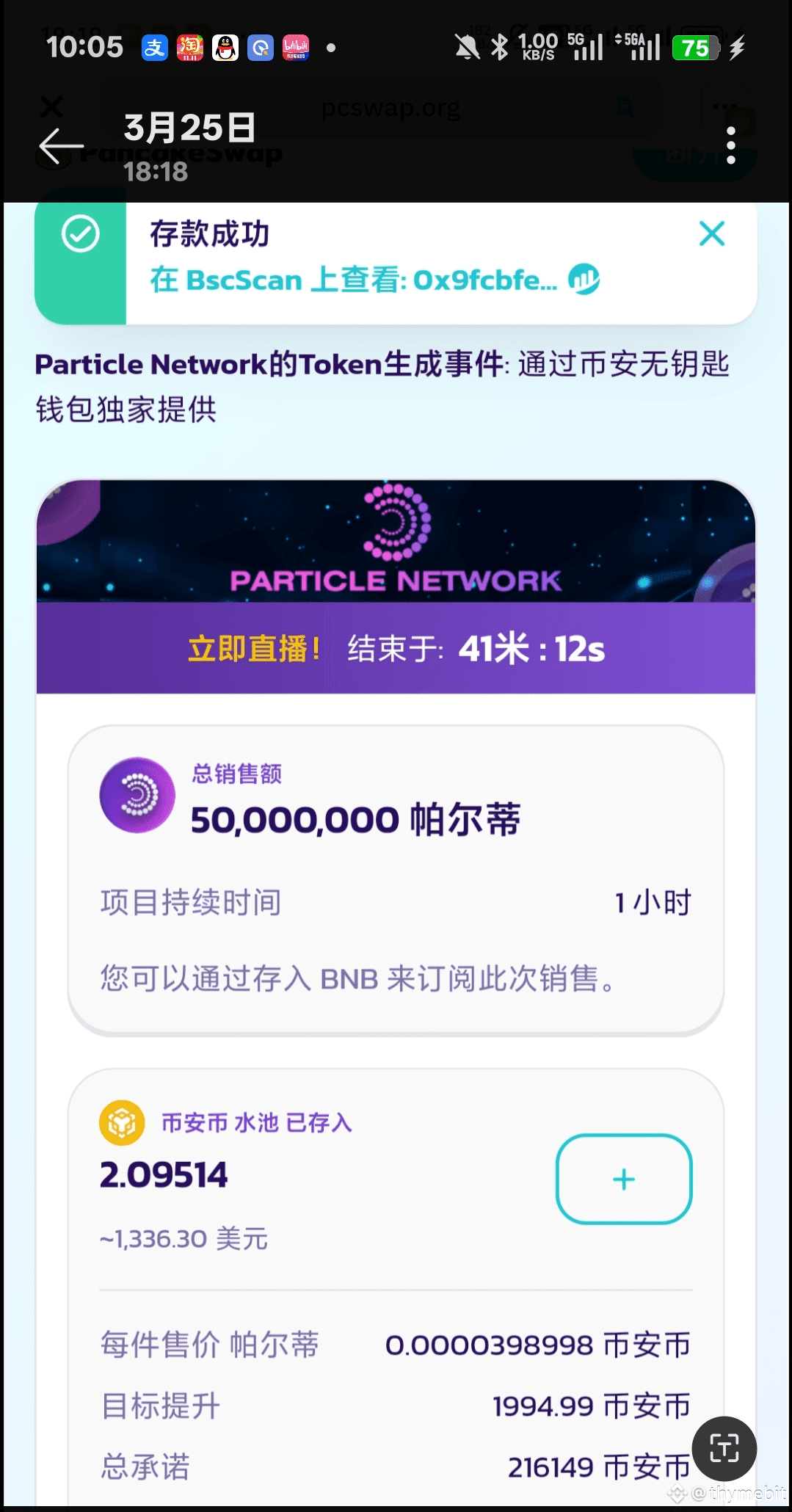Tap the plus button to deposit more BNB

tap(624, 1179)
